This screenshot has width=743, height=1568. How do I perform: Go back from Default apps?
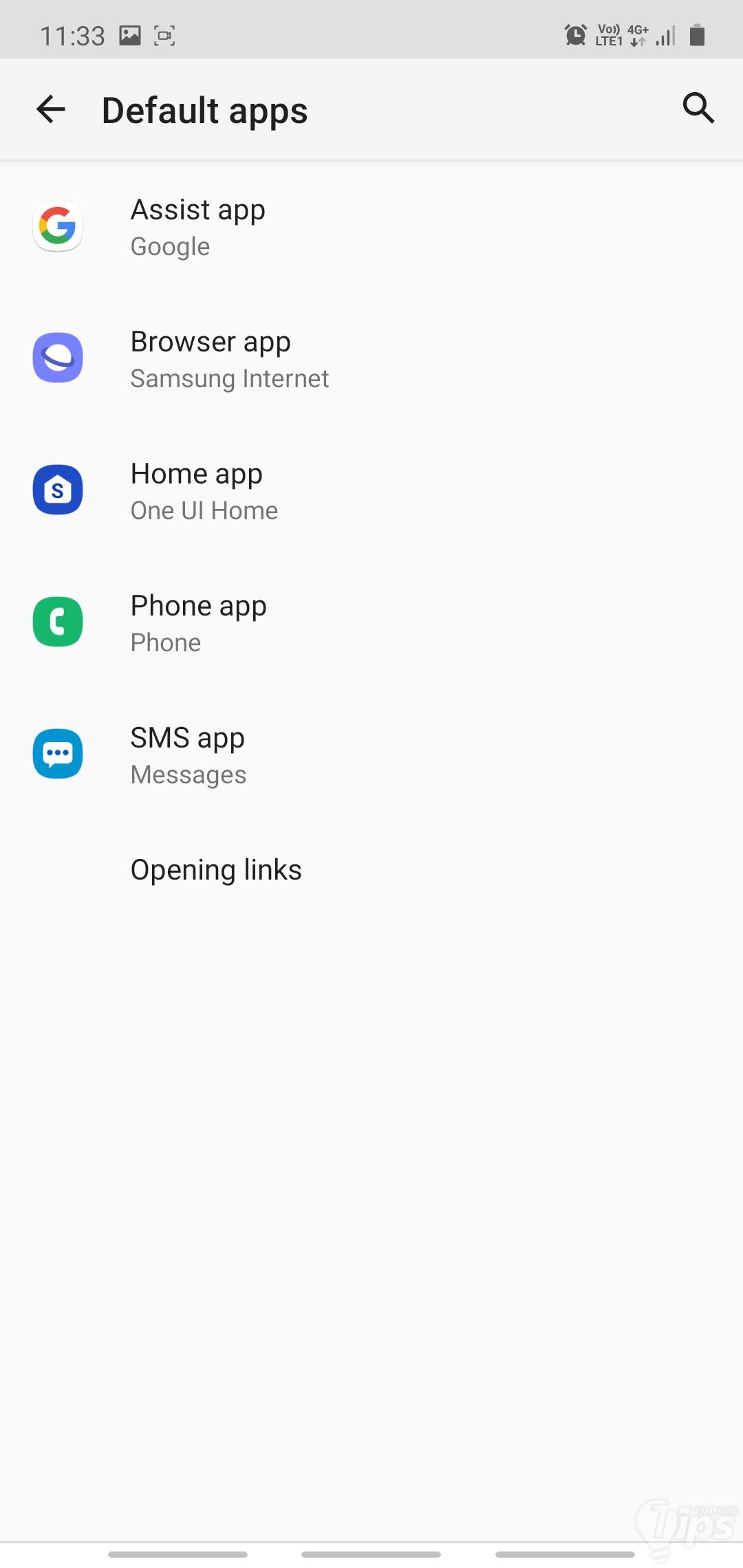[x=50, y=109]
